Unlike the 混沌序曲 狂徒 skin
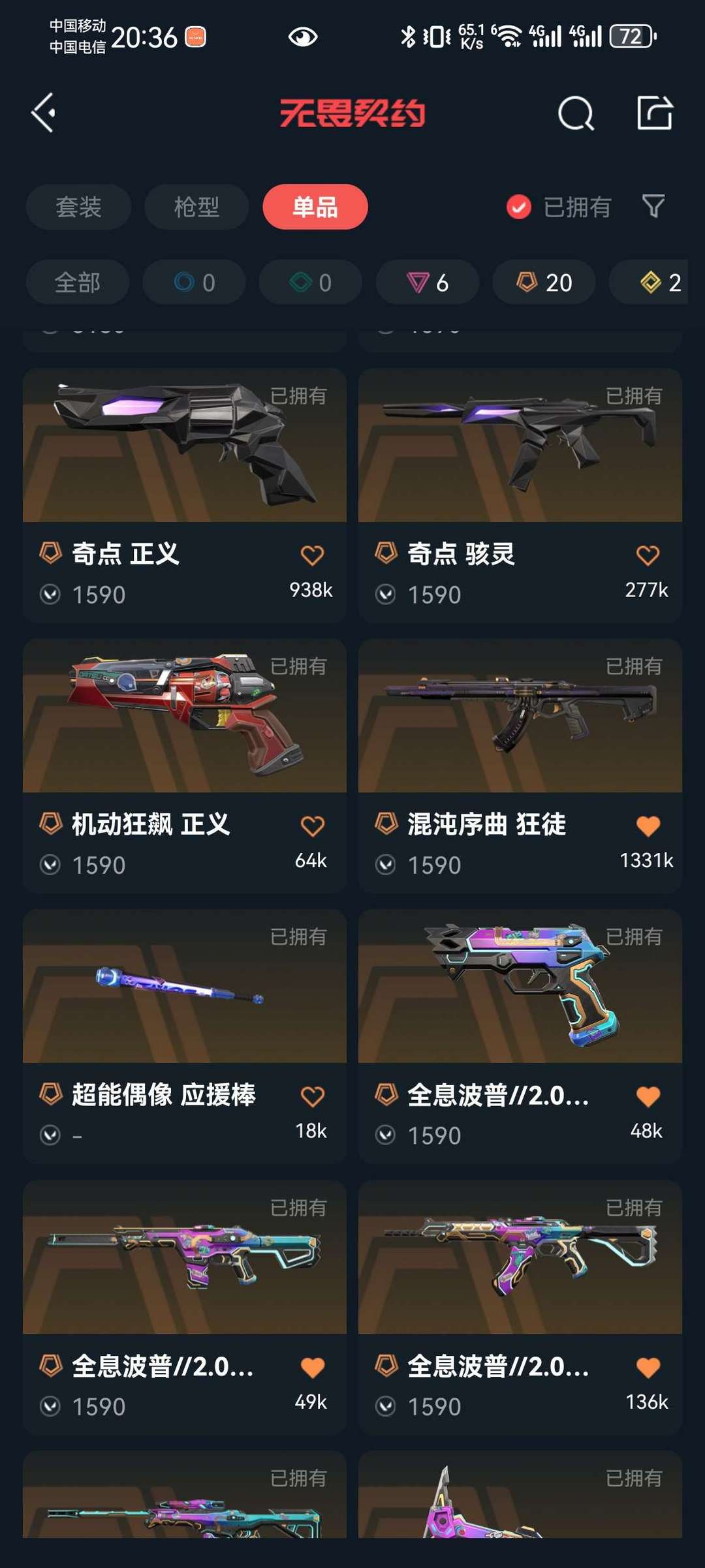Image resolution: width=705 pixels, height=1568 pixels. click(x=648, y=826)
